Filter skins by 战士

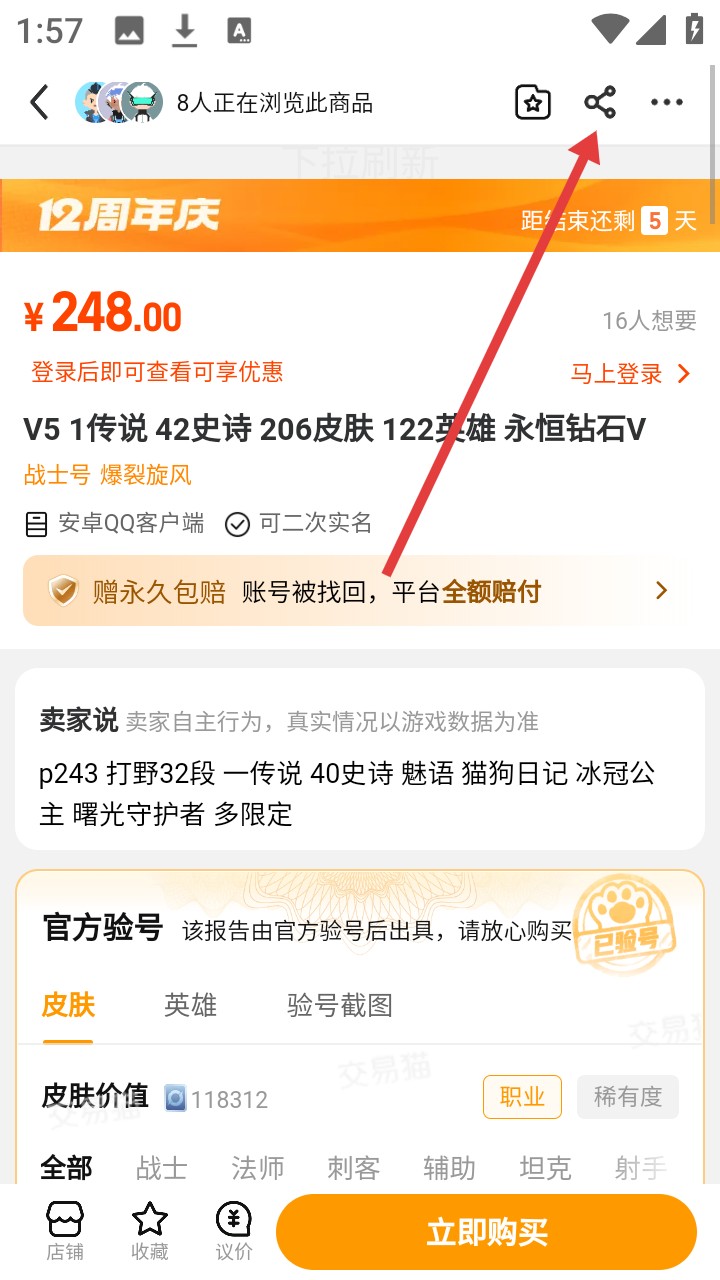162,1167
